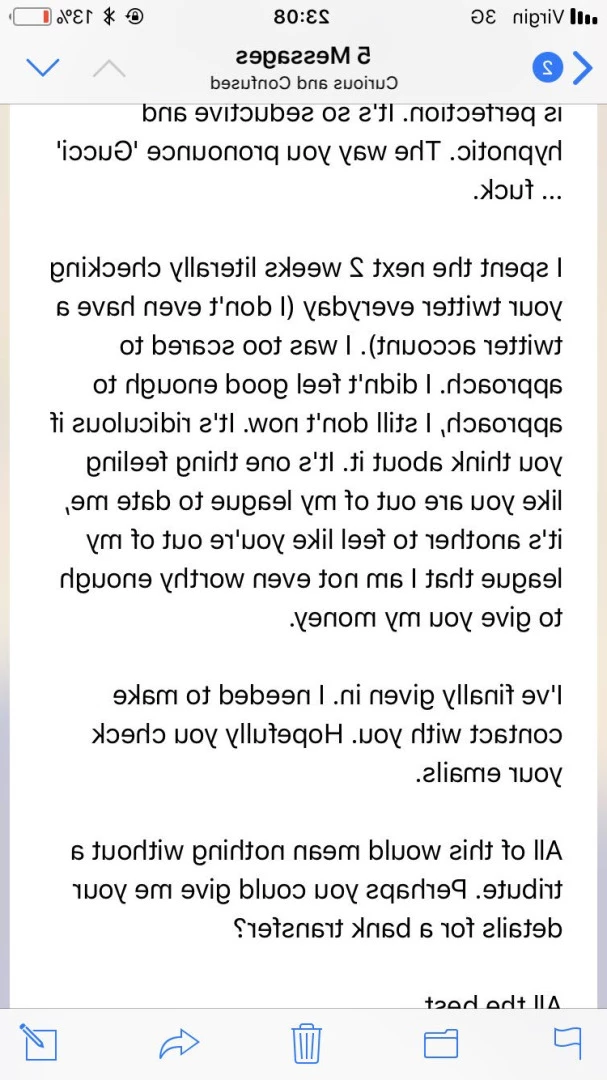Jump to the next message arrow
The image size is (607, 1080).
tap(43, 68)
